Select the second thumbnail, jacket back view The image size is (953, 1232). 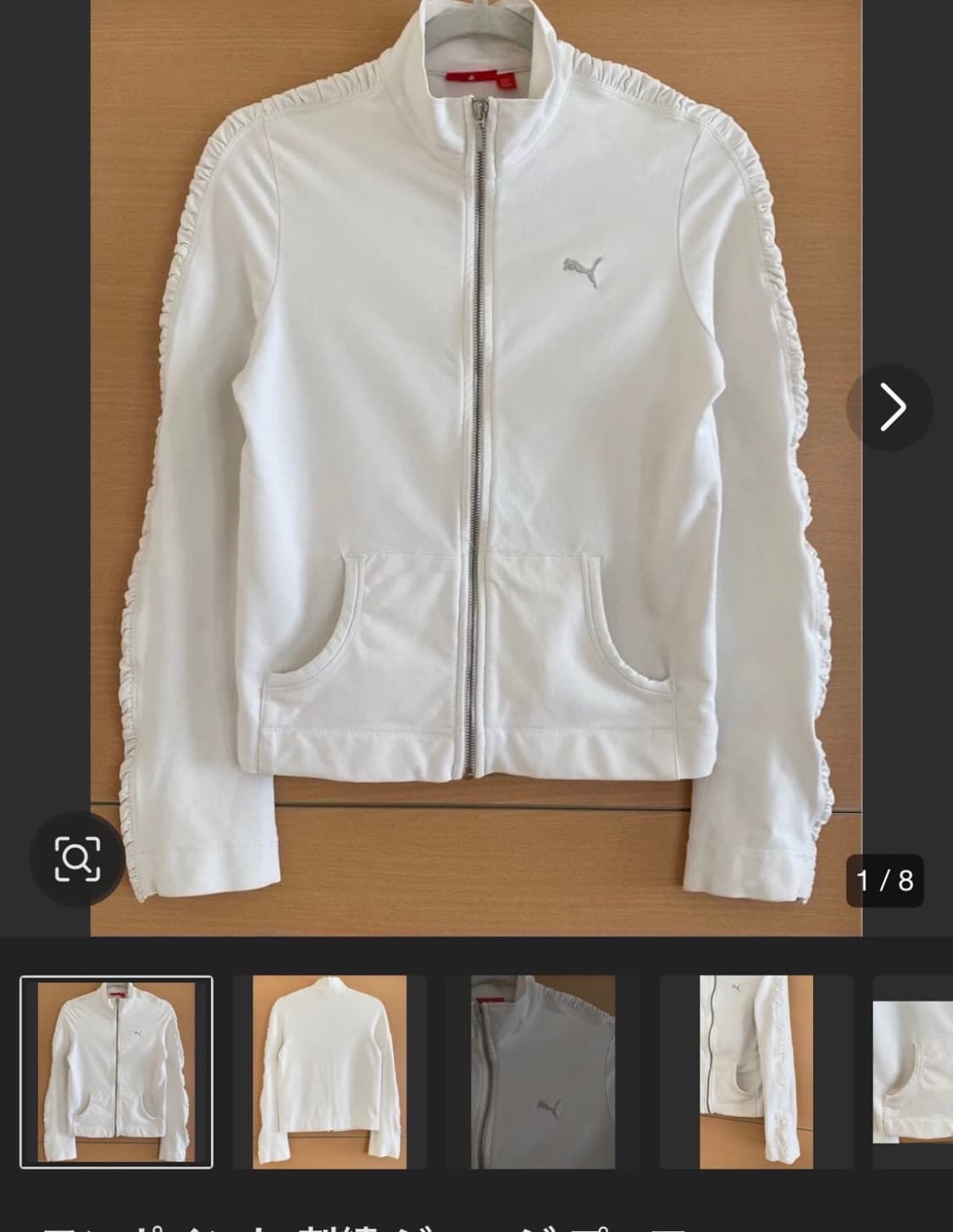tap(330, 1072)
